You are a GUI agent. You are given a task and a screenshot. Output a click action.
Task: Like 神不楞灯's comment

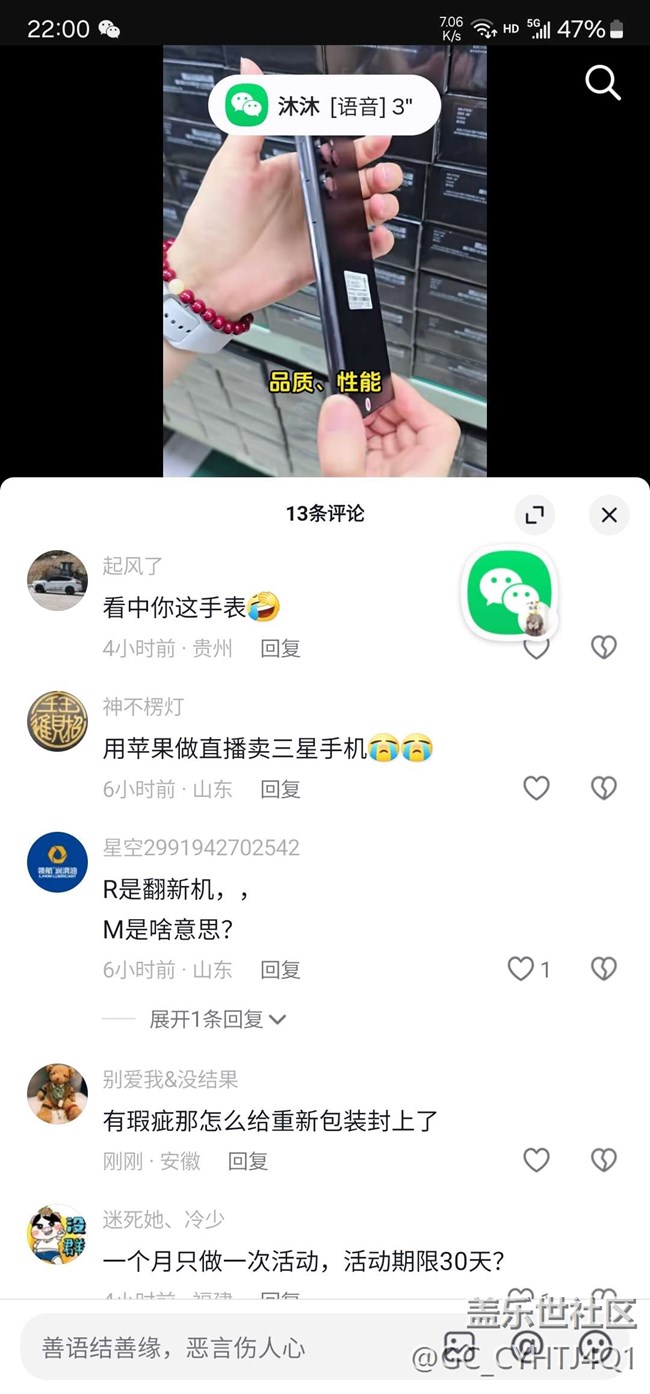coord(537,788)
